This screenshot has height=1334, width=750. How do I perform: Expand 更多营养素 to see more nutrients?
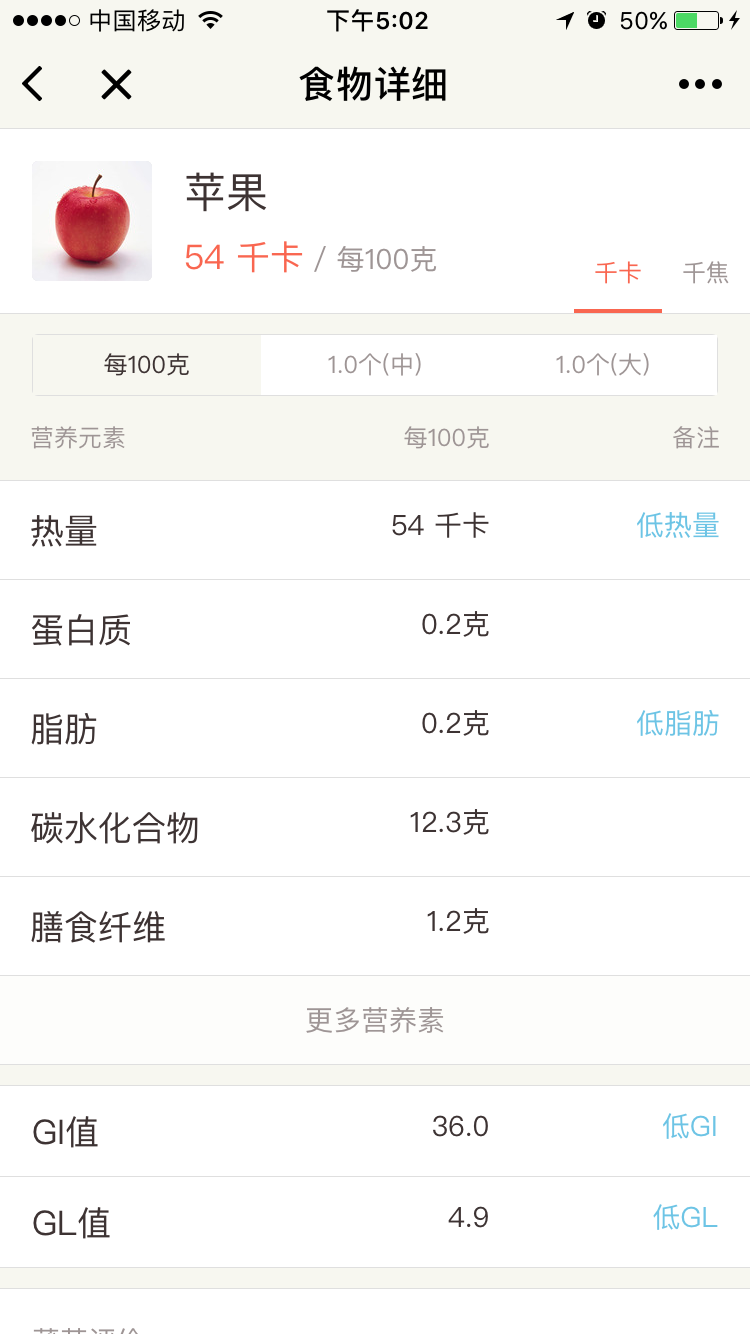coord(375,1020)
